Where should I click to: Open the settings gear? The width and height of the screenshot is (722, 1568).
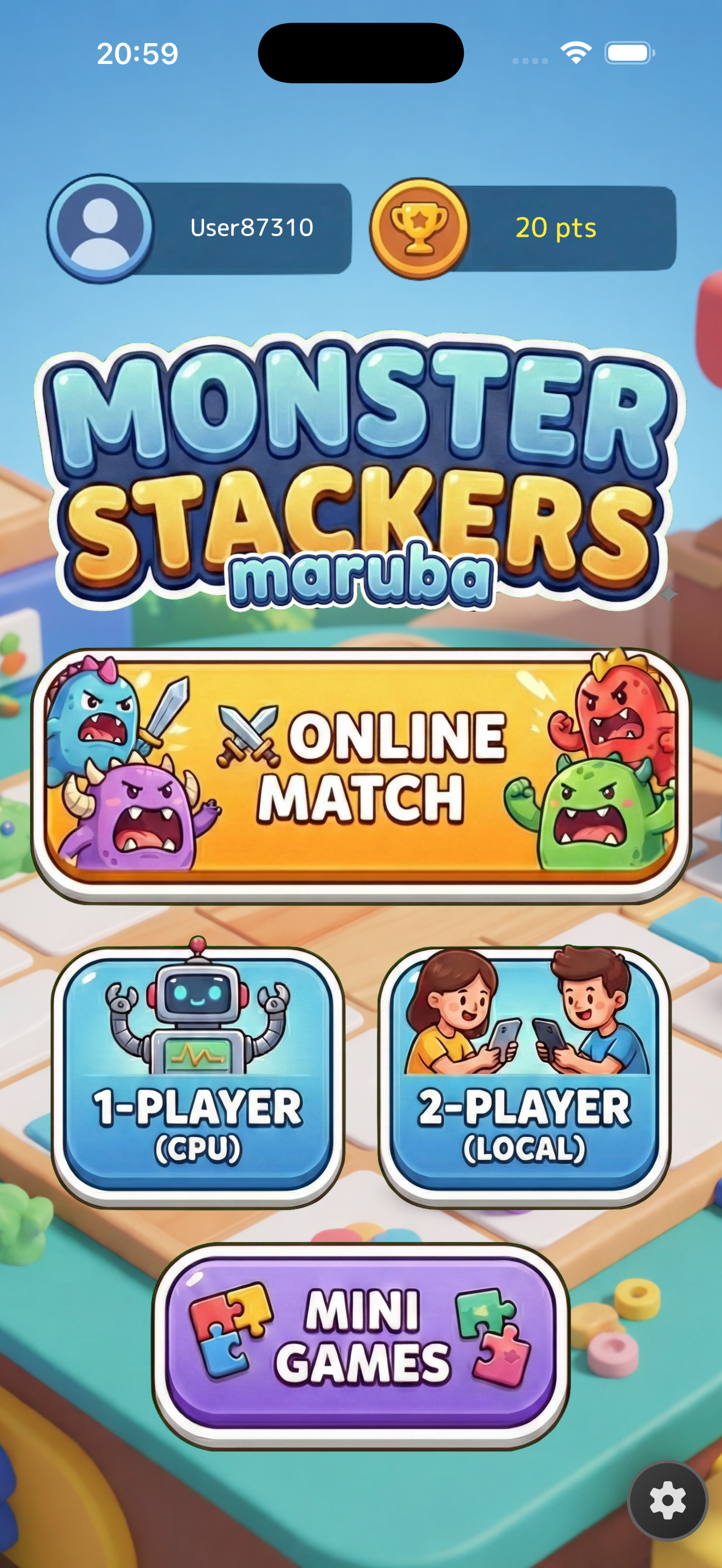click(x=667, y=1501)
